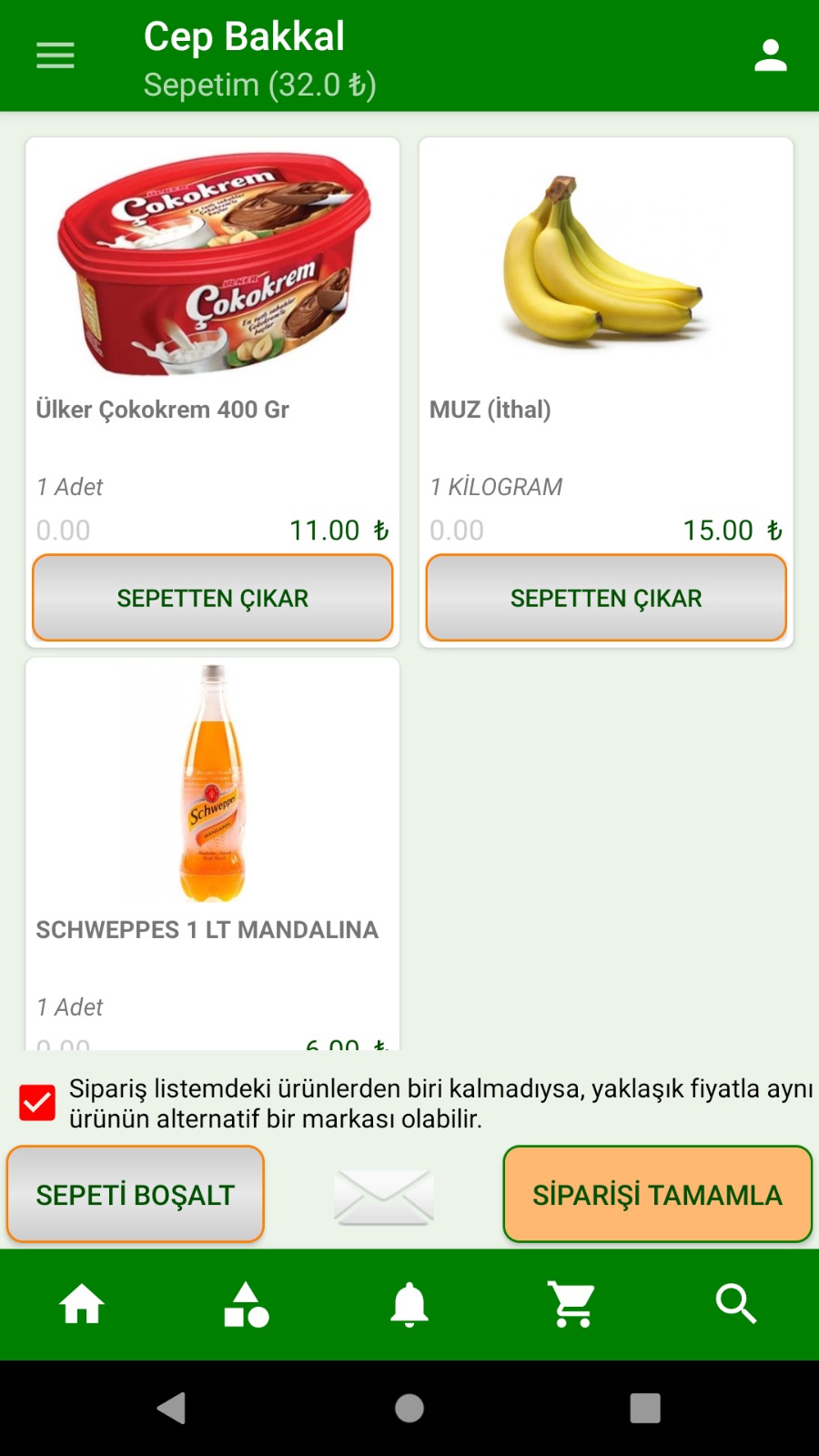Remove MUZ (İthal) from the cart

click(x=606, y=598)
